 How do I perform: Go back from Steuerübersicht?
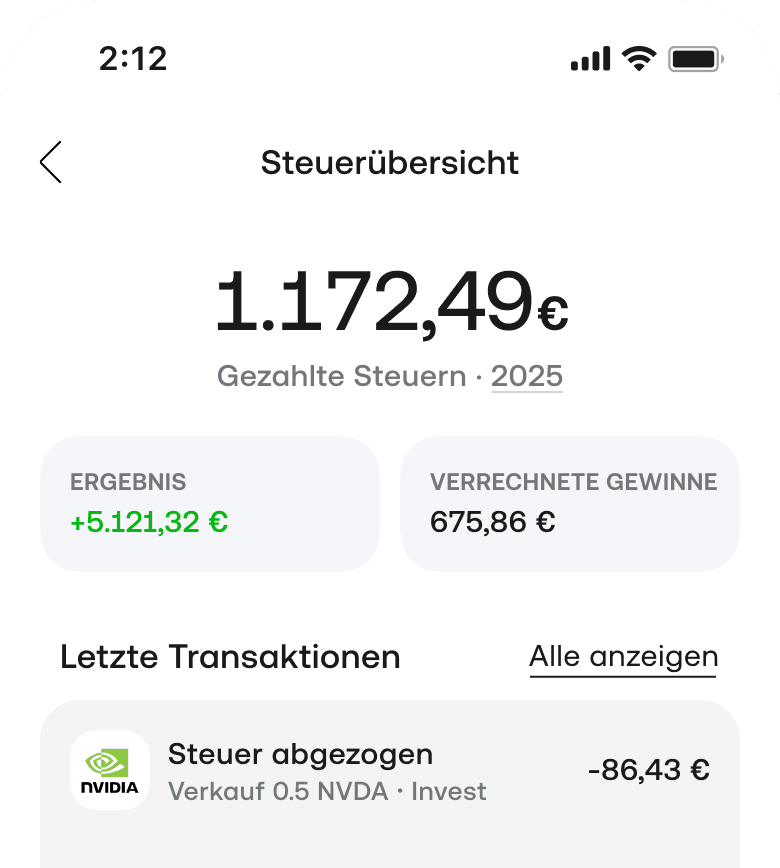51,162
